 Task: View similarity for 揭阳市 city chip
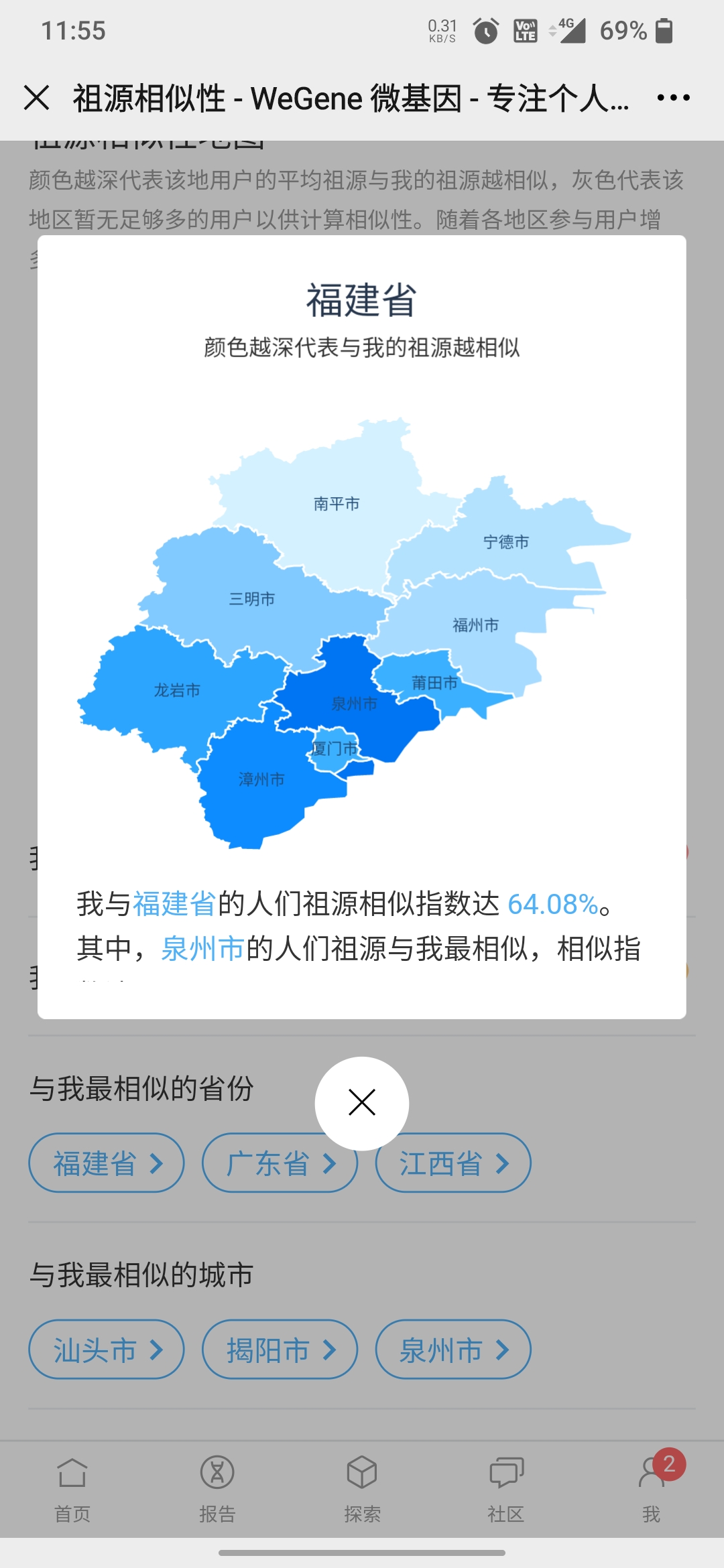(280, 1350)
